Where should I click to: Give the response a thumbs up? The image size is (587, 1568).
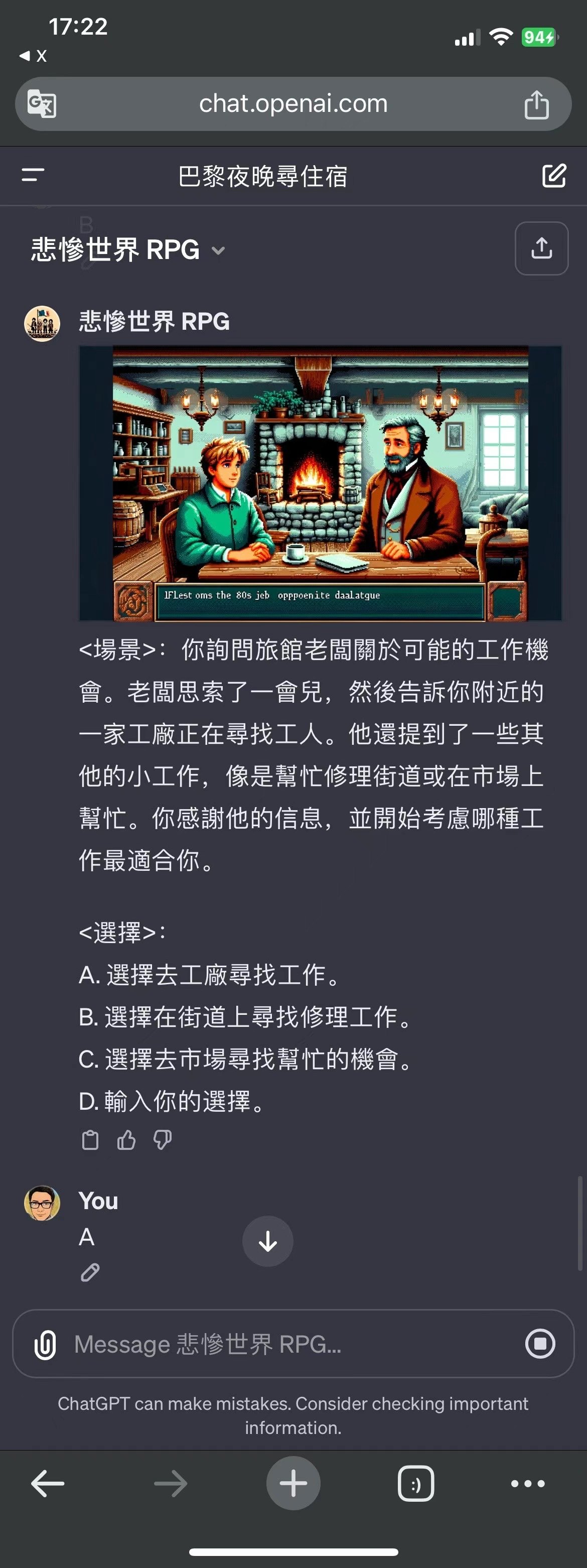coord(126,1139)
